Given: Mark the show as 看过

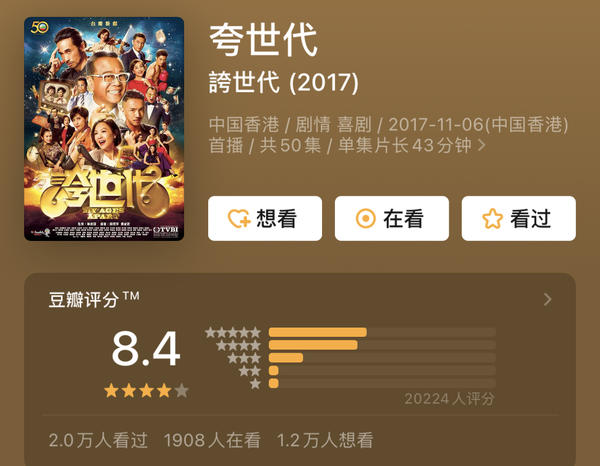Looking at the screenshot, I should point(518,219).
